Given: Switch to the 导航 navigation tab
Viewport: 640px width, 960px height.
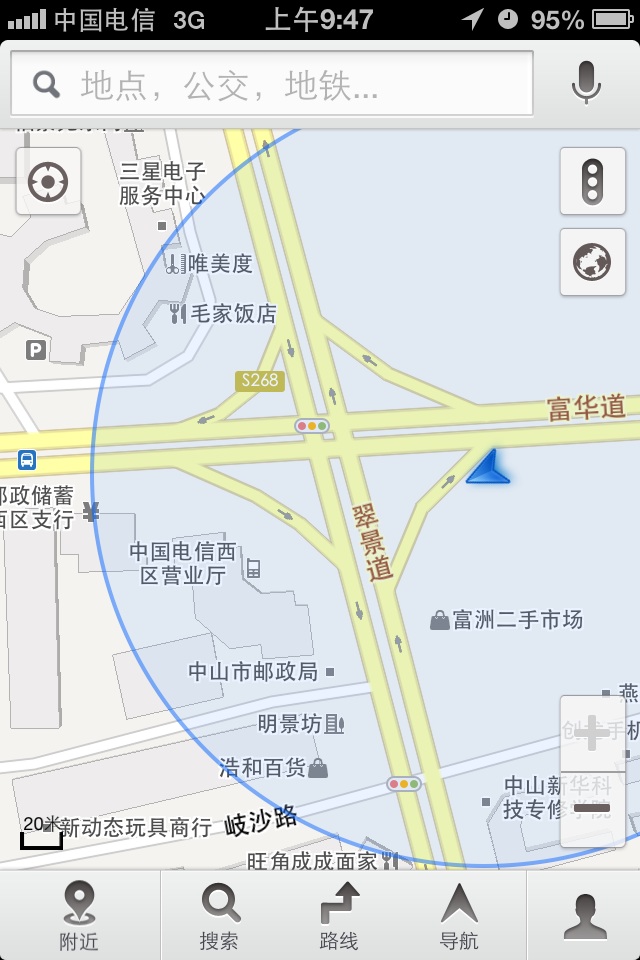Looking at the screenshot, I should [459, 915].
